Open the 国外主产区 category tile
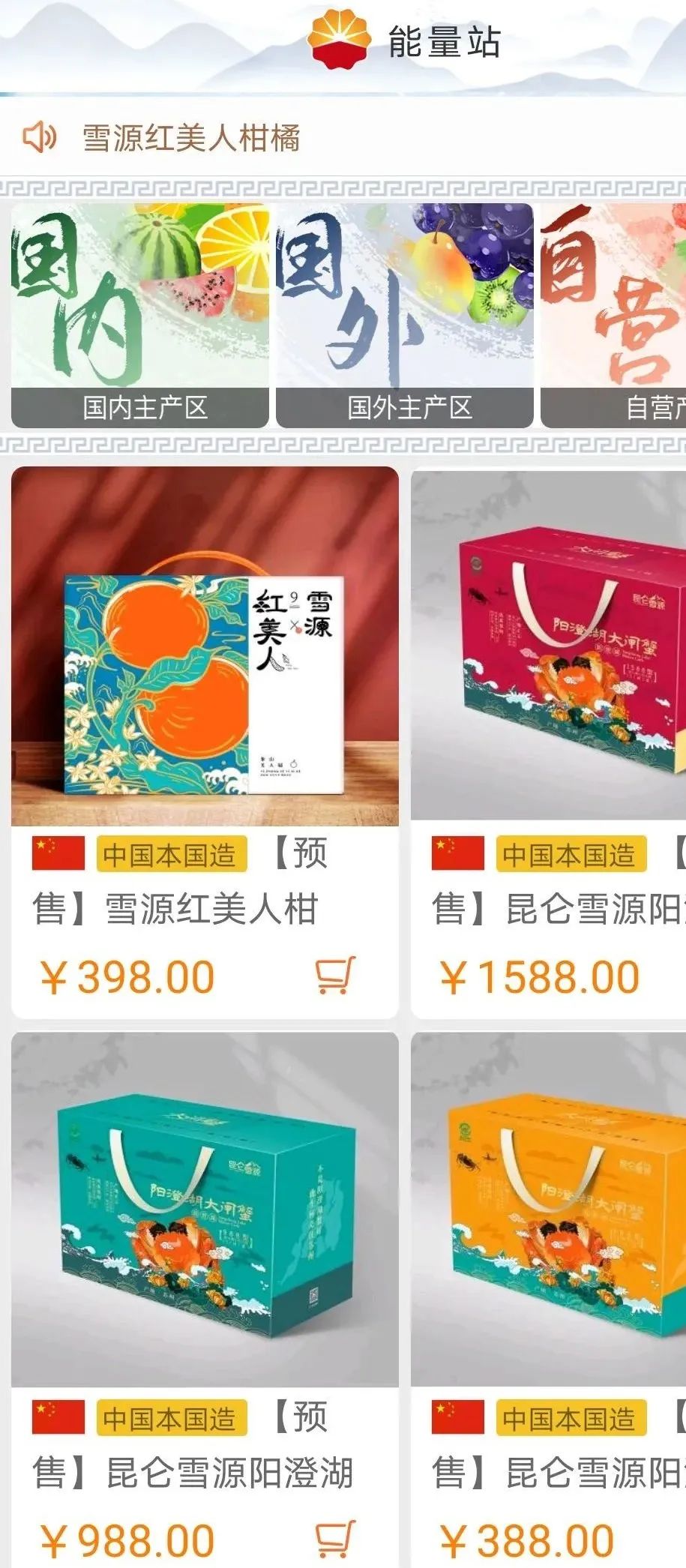Viewport: 686px width, 1568px height. coord(404,316)
